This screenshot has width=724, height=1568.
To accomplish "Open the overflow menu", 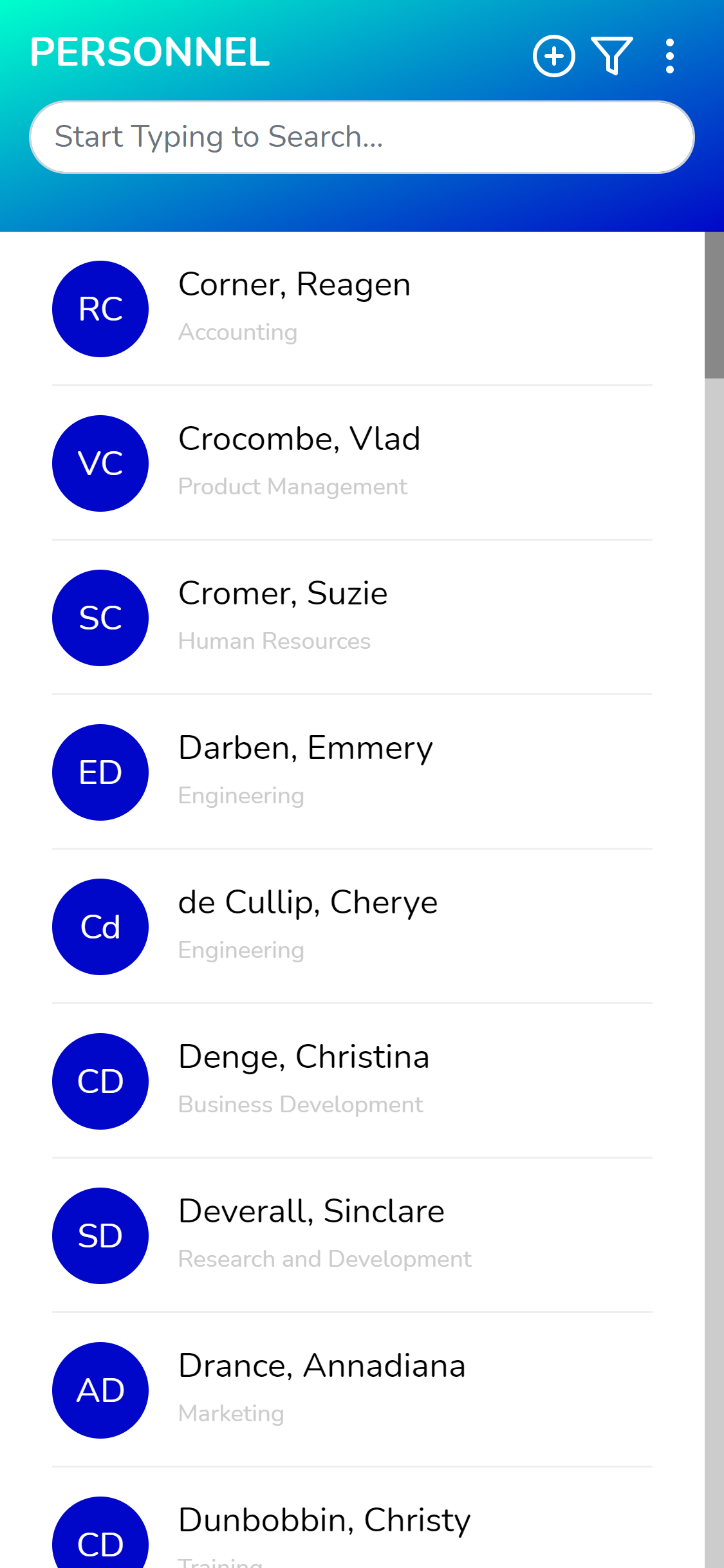I will pyautogui.click(x=670, y=57).
